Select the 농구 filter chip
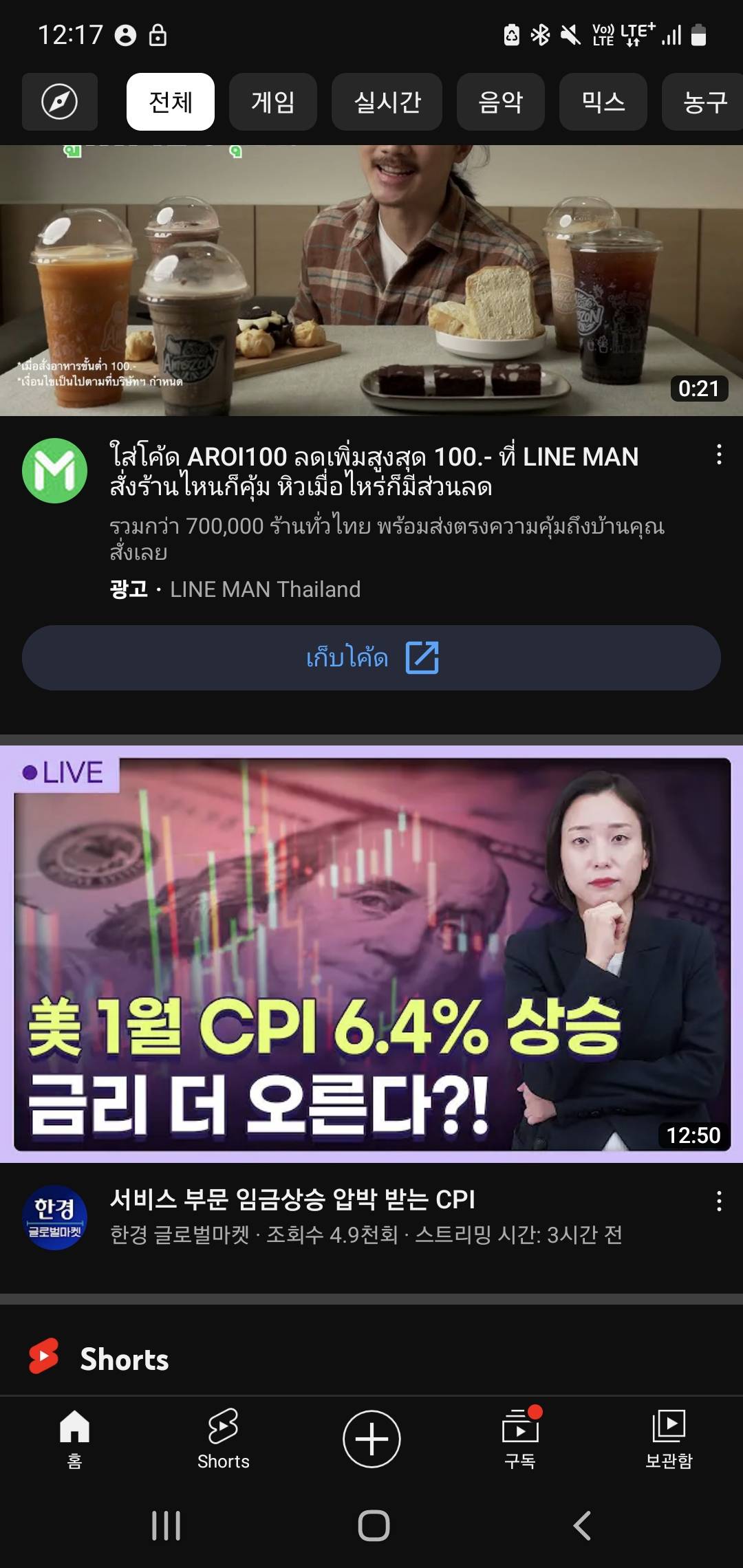743x1568 pixels. tap(703, 102)
